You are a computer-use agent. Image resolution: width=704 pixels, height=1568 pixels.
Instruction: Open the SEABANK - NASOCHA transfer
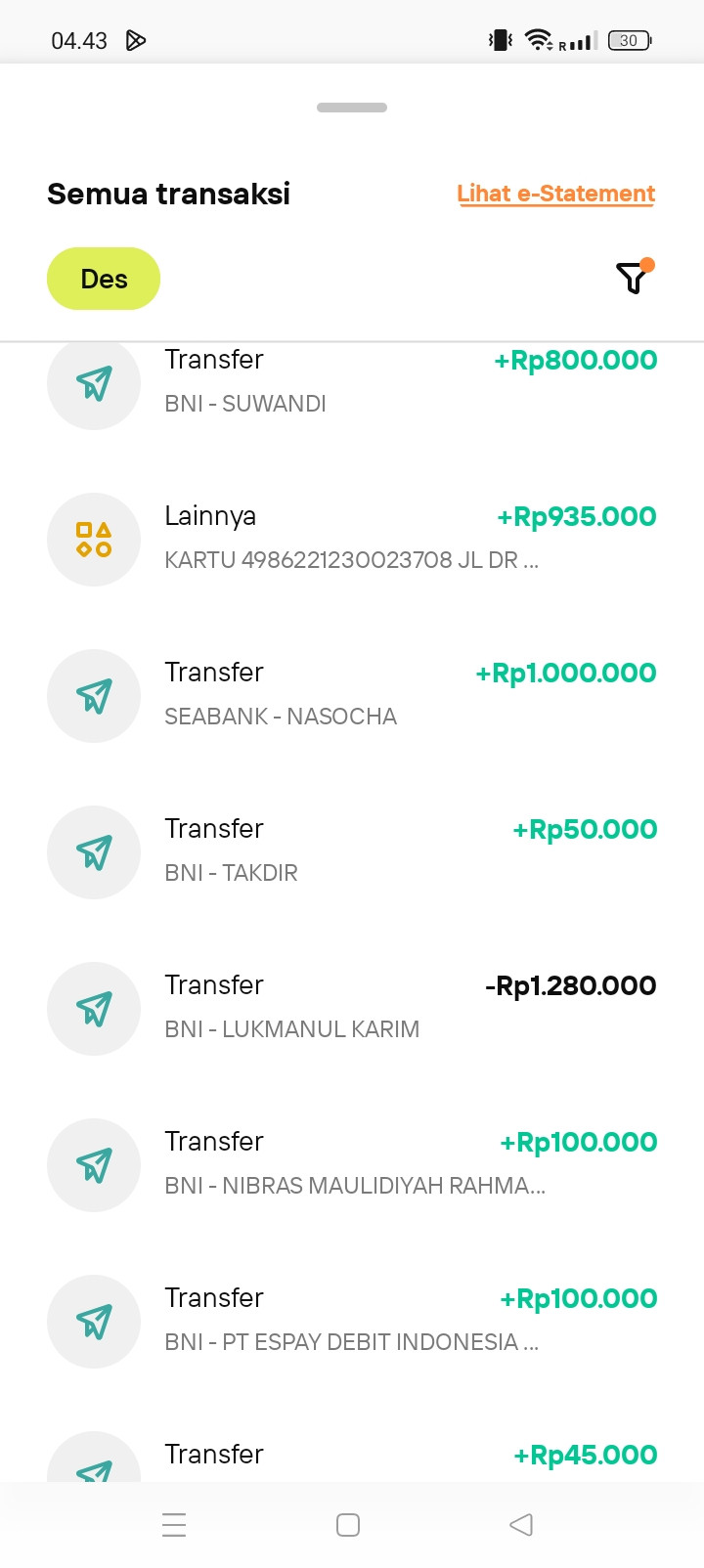point(352,695)
